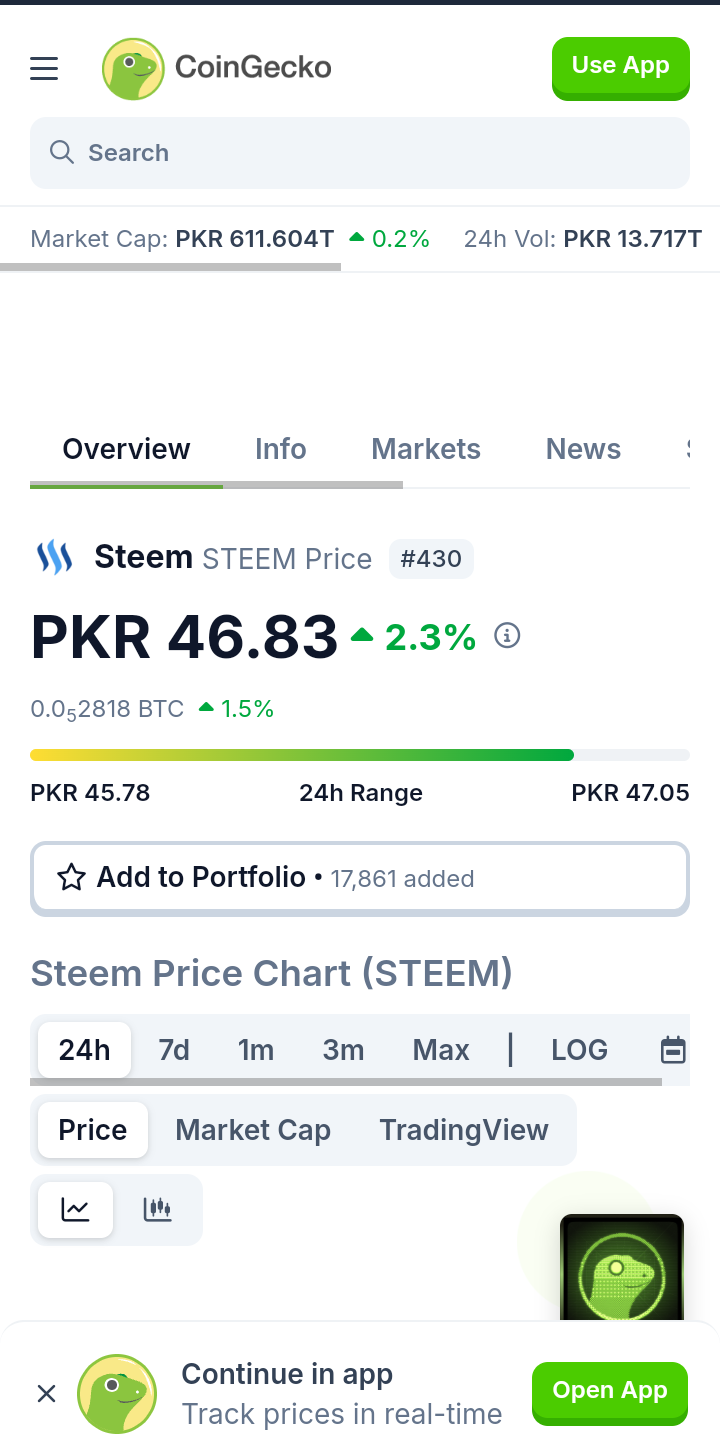Image resolution: width=720 pixels, height=1454 pixels.
Task: Tap the Use App button
Action: pos(621,67)
